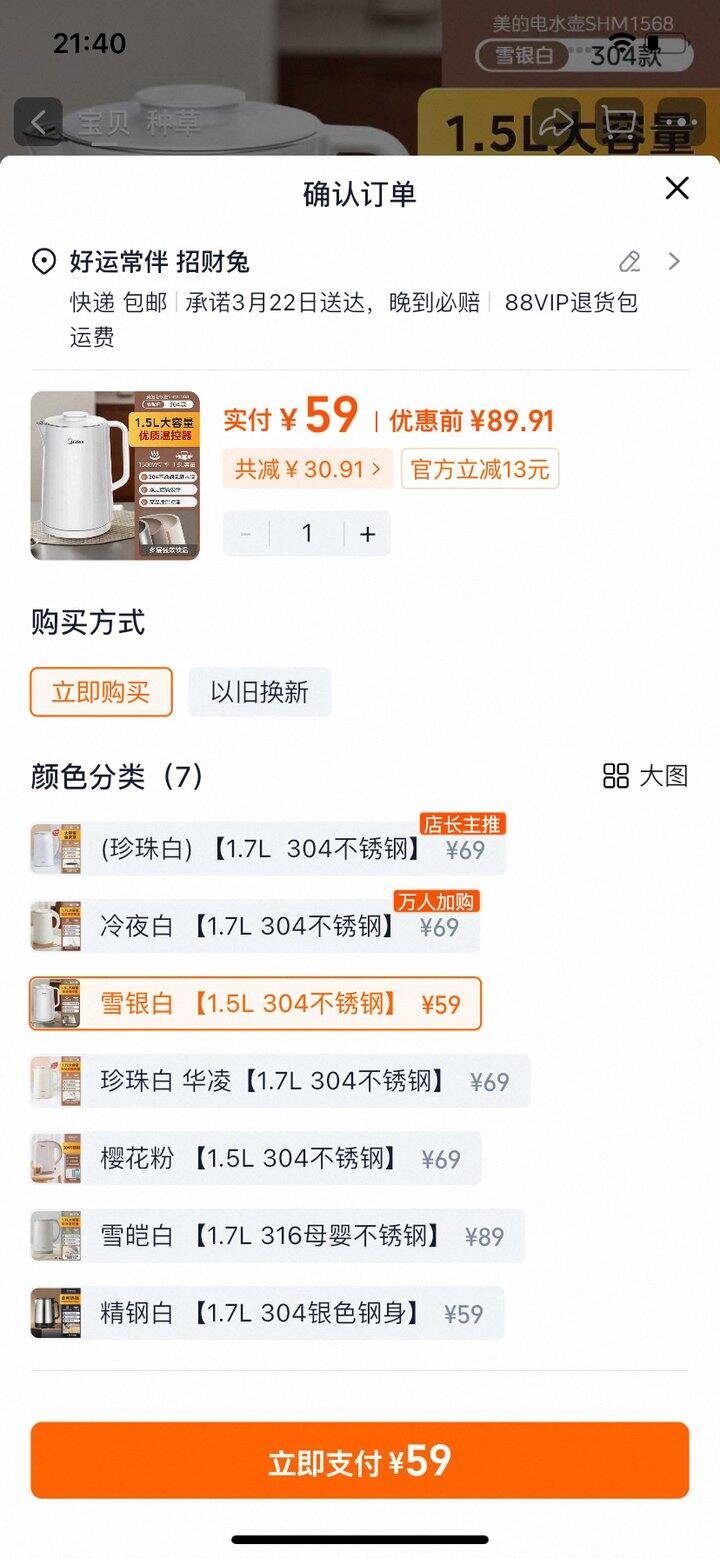Image resolution: width=720 pixels, height=1558 pixels.
Task: Choose 以旧换新 trade-in option
Action: point(259,692)
